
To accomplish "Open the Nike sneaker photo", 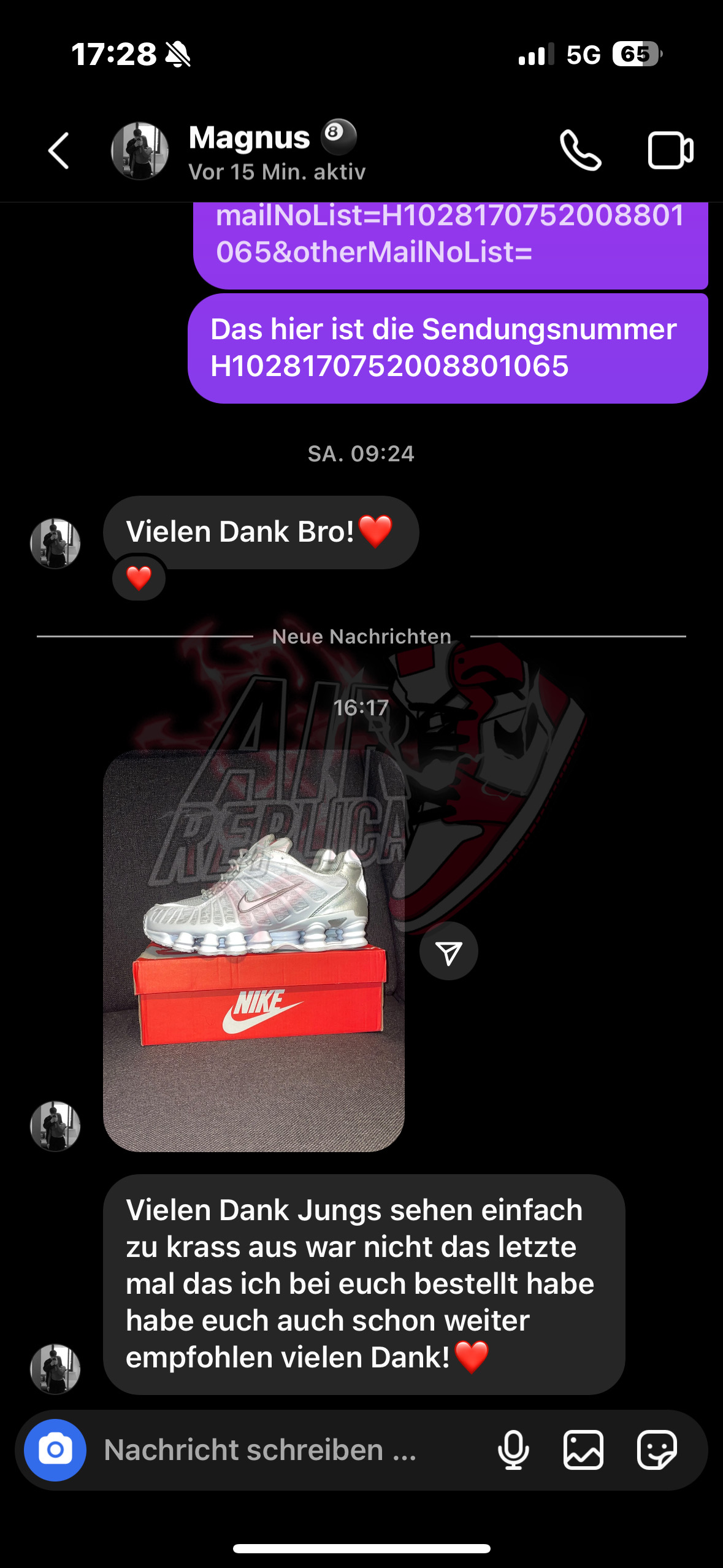I will (x=253, y=951).
